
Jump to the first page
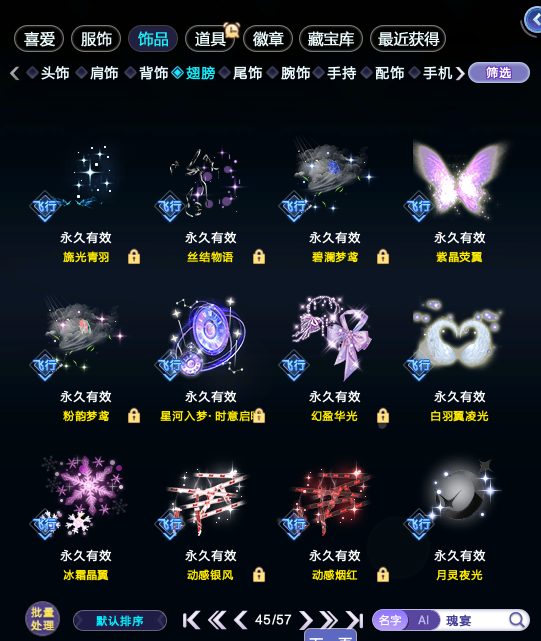191,620
